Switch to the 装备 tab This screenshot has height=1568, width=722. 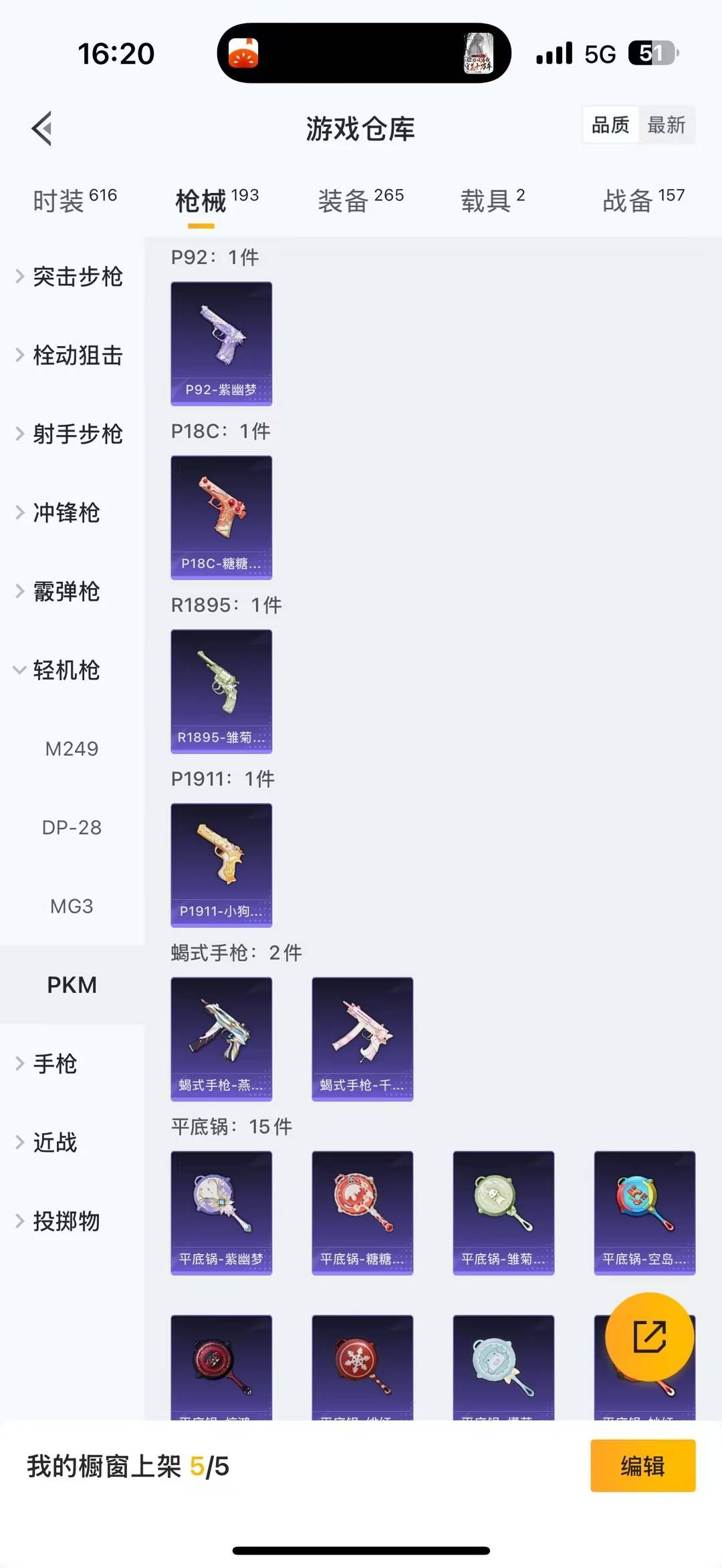coord(358,200)
